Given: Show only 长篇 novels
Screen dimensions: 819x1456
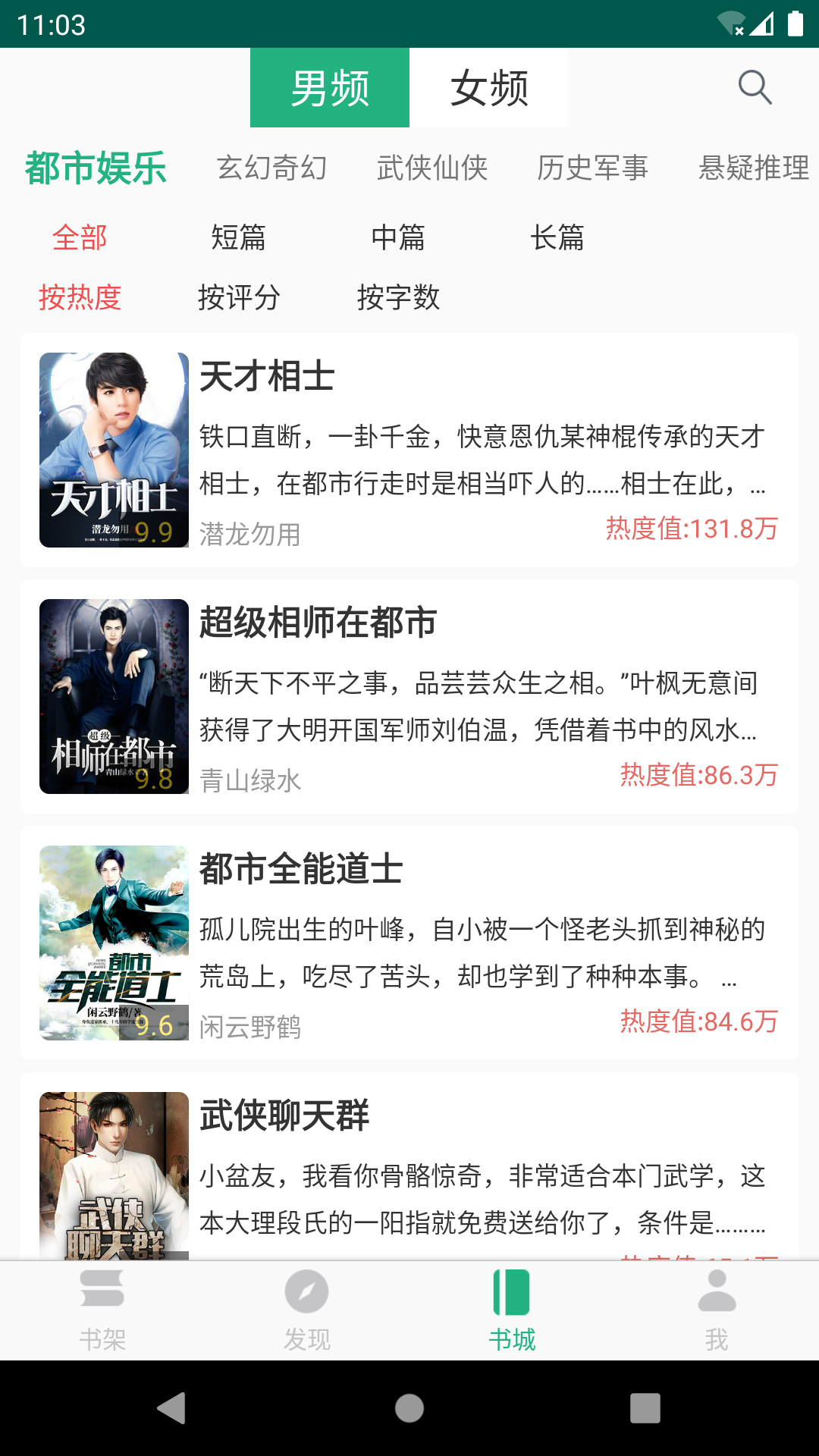Looking at the screenshot, I should 557,237.
